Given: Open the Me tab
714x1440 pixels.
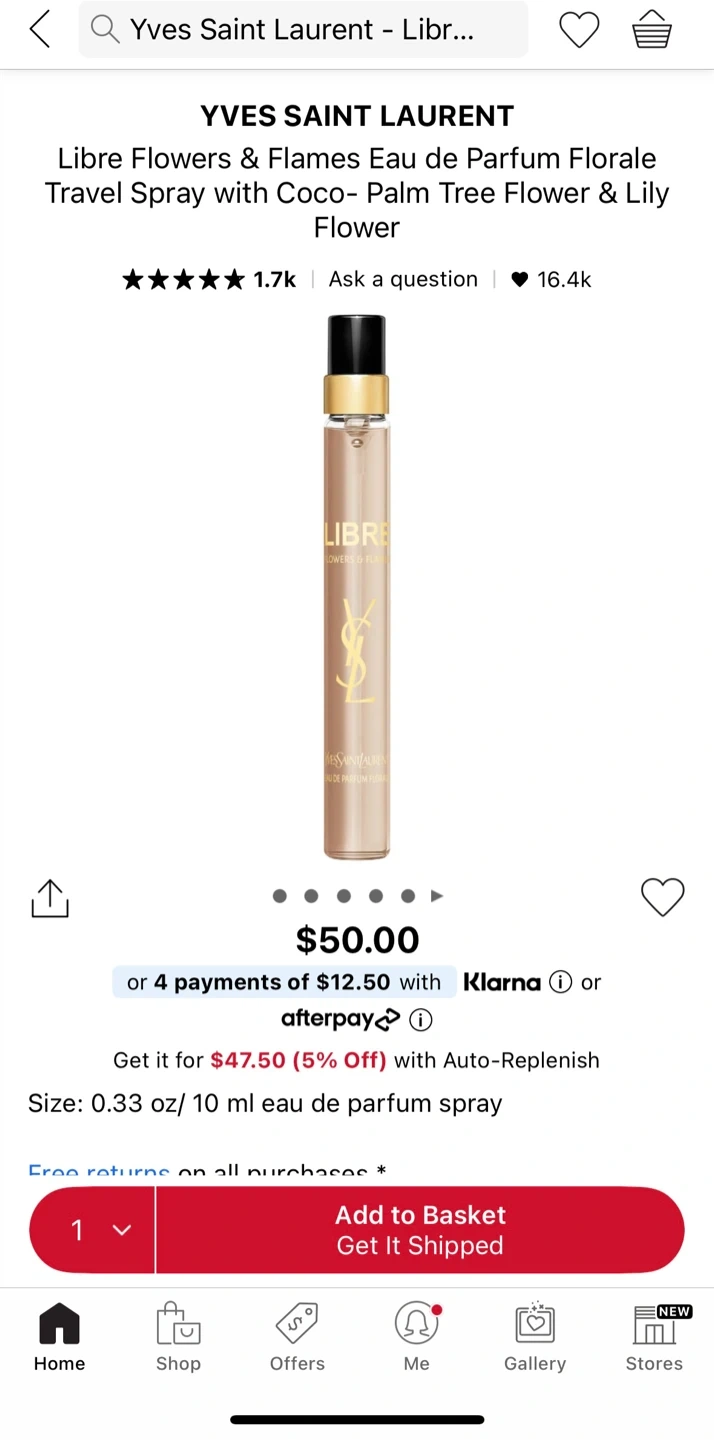Looking at the screenshot, I should 417,1337.
